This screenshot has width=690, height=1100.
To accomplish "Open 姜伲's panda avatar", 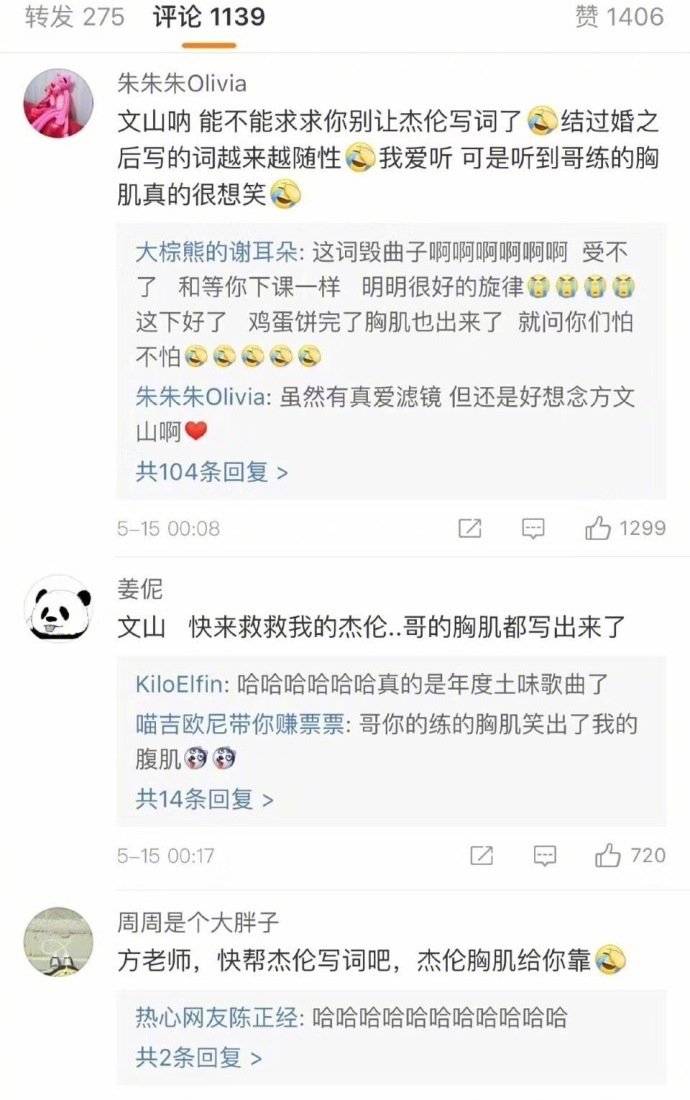I will point(58,609).
